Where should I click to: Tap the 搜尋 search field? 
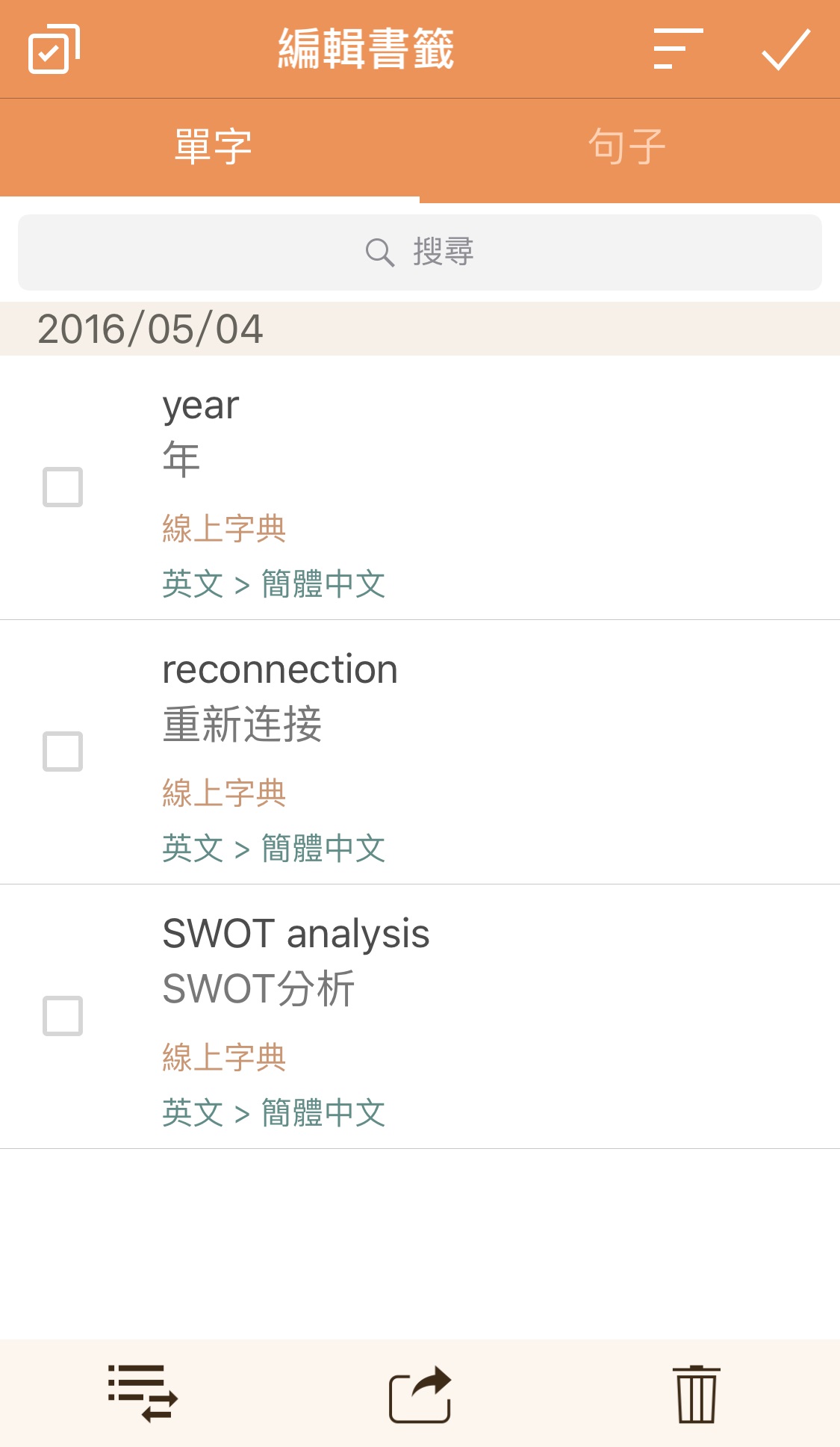(x=420, y=252)
